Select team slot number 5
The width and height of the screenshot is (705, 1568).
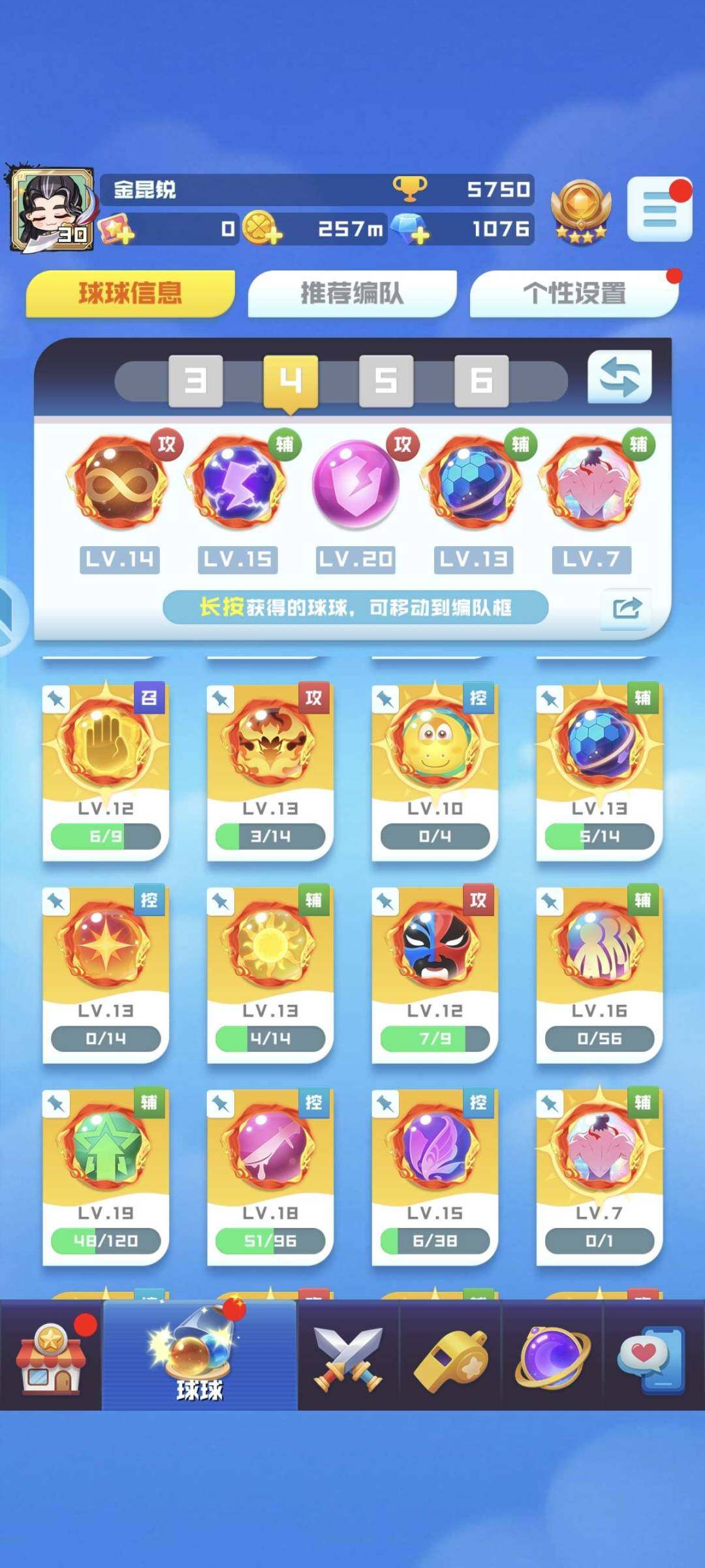point(386,380)
